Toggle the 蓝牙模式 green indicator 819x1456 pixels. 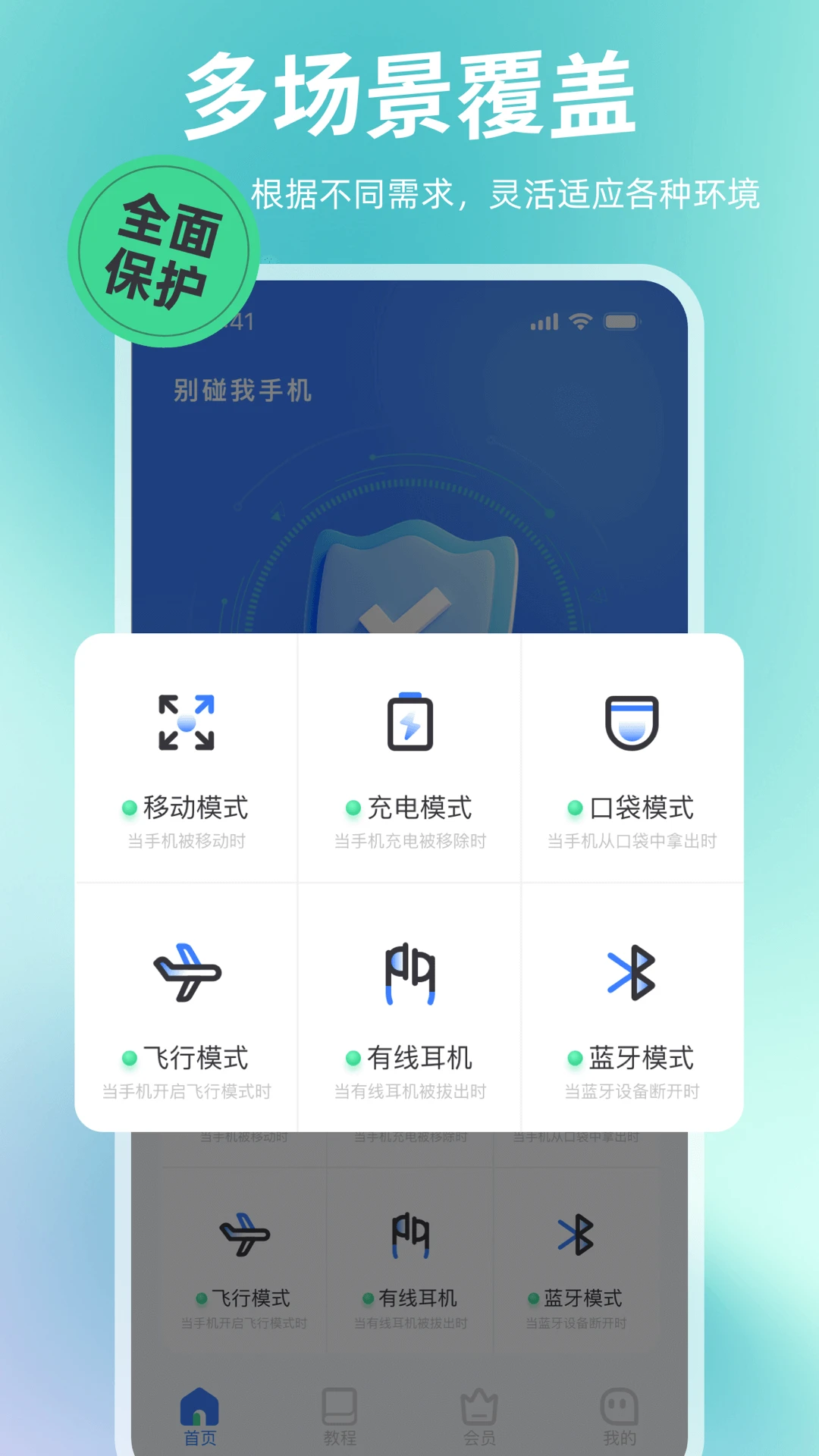[x=574, y=1058]
